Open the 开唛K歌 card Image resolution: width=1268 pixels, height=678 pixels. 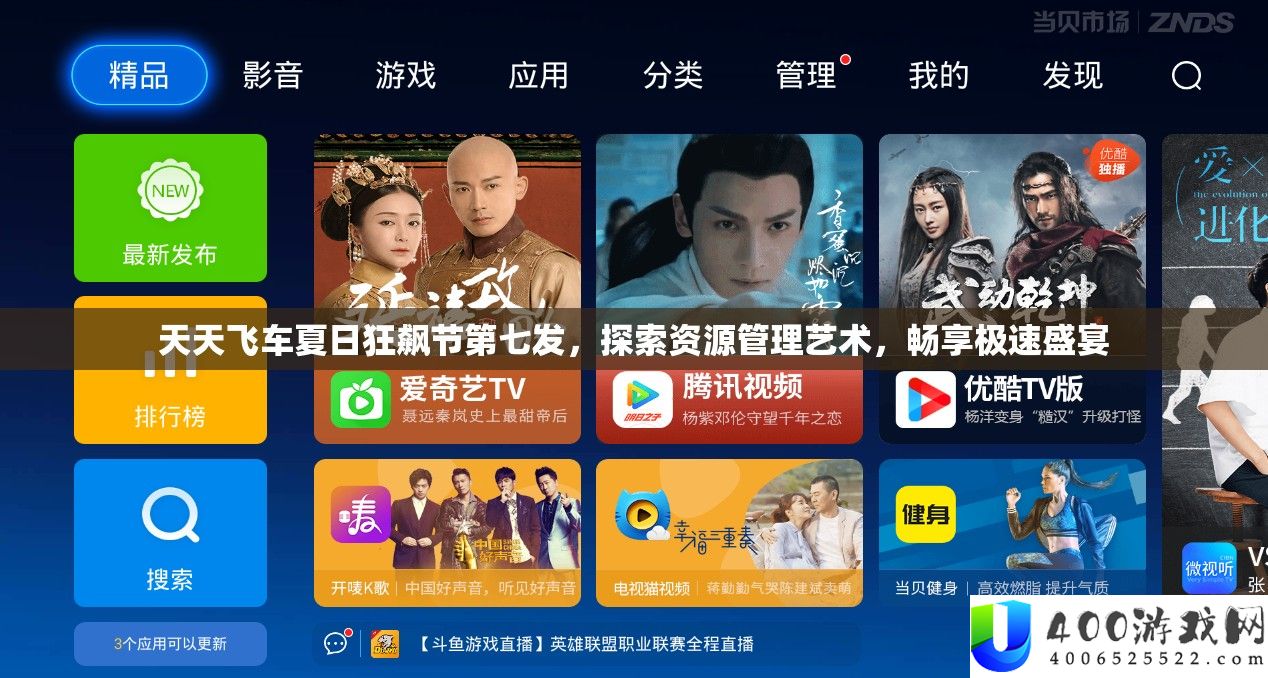(x=447, y=532)
